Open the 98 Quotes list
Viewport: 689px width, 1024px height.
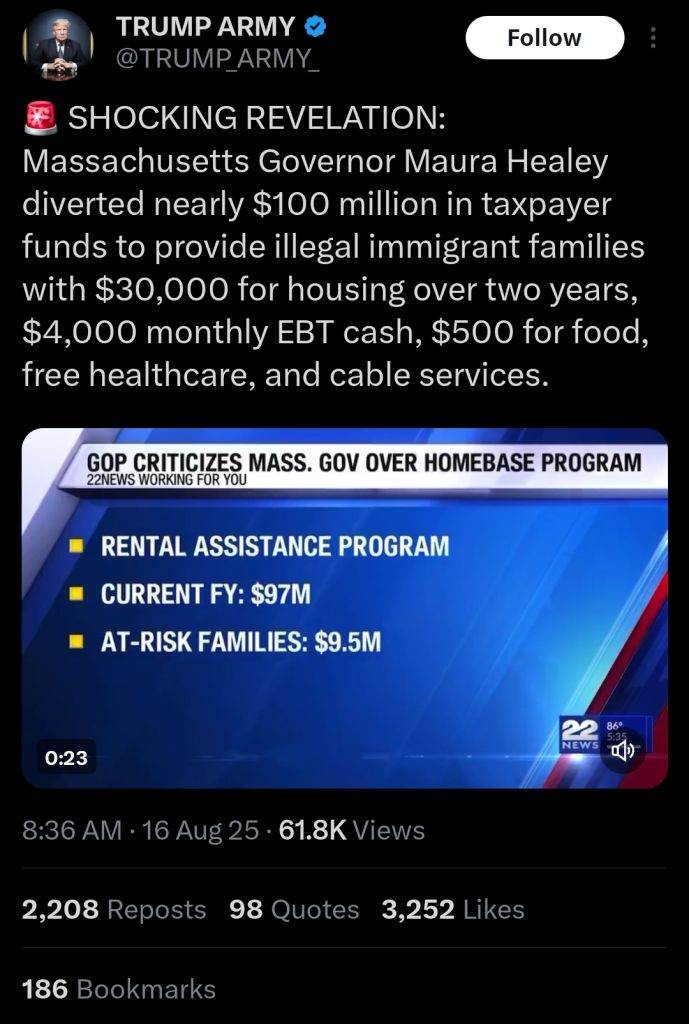[294, 909]
